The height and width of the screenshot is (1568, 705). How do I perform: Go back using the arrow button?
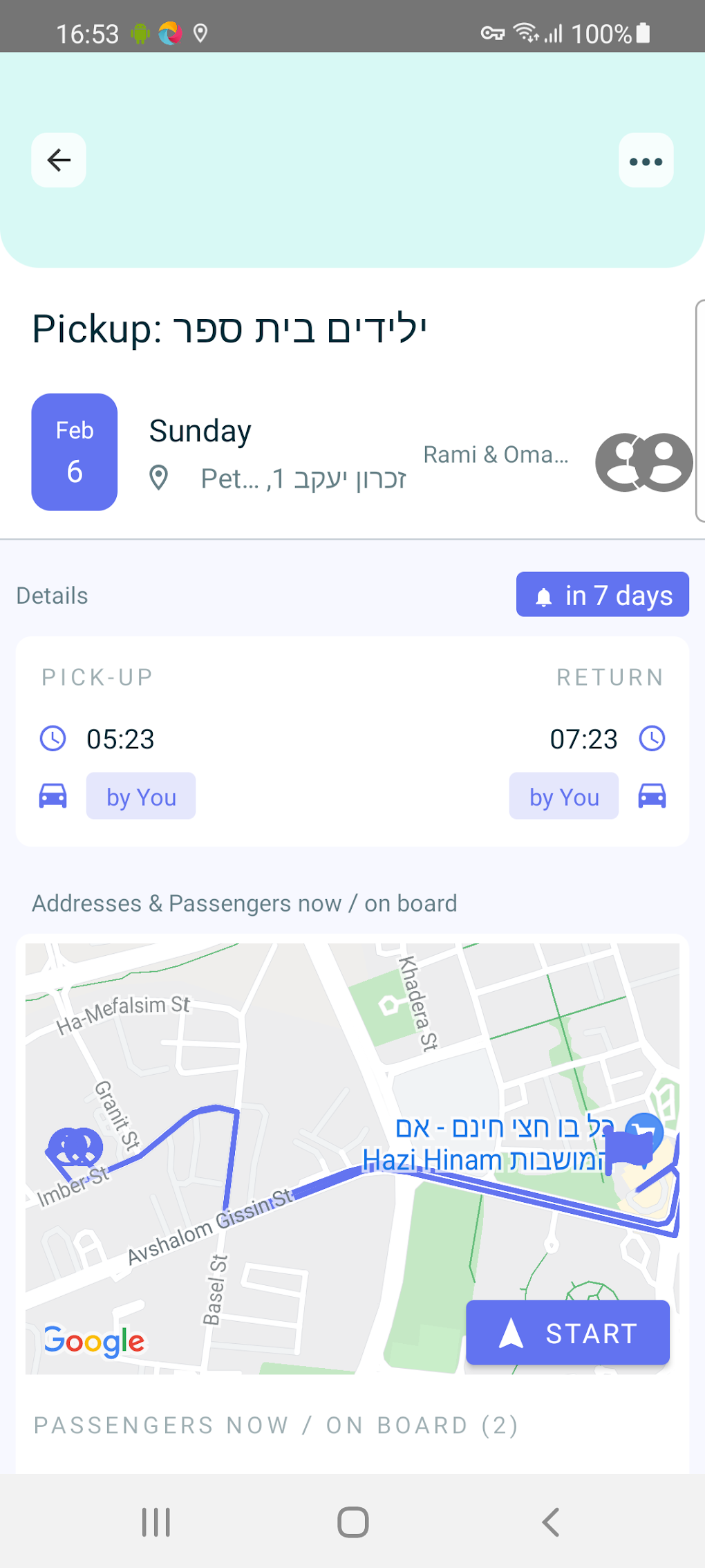tap(59, 160)
